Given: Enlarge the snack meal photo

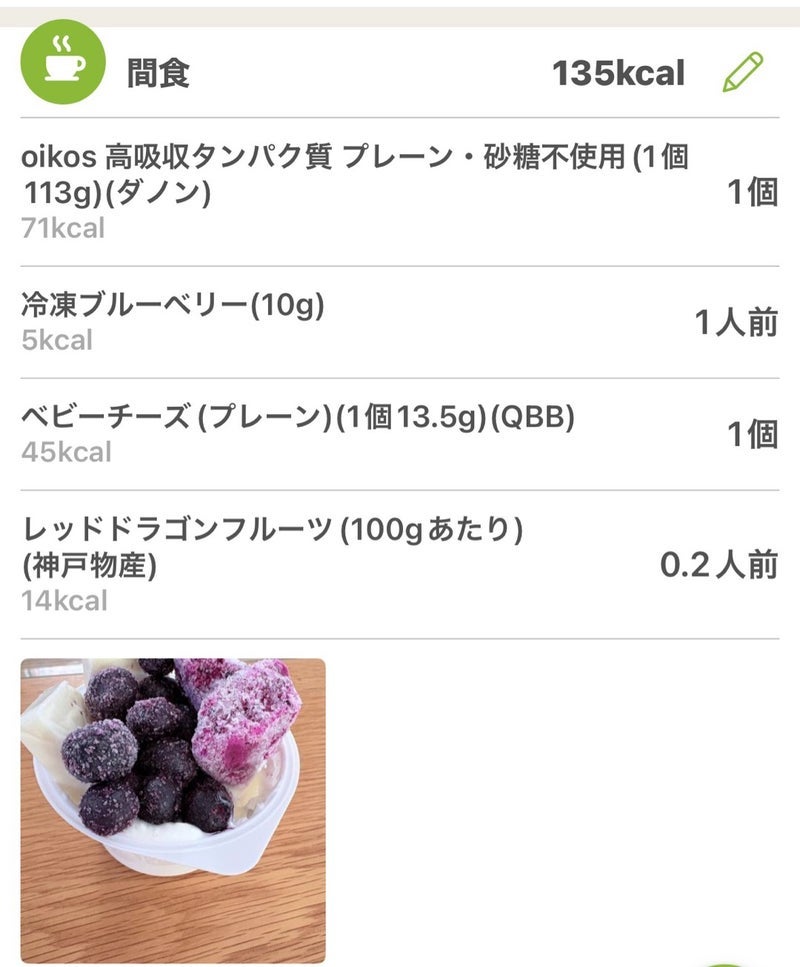Looking at the screenshot, I should [x=173, y=810].
